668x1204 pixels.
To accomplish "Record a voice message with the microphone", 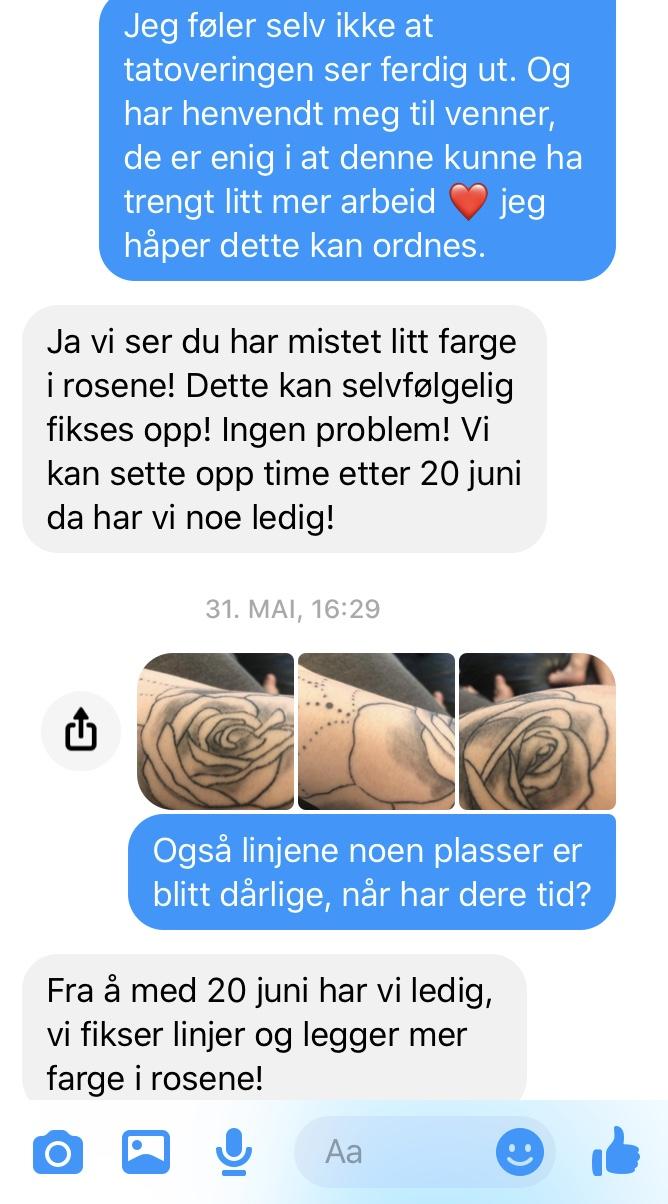I will tap(233, 1152).
